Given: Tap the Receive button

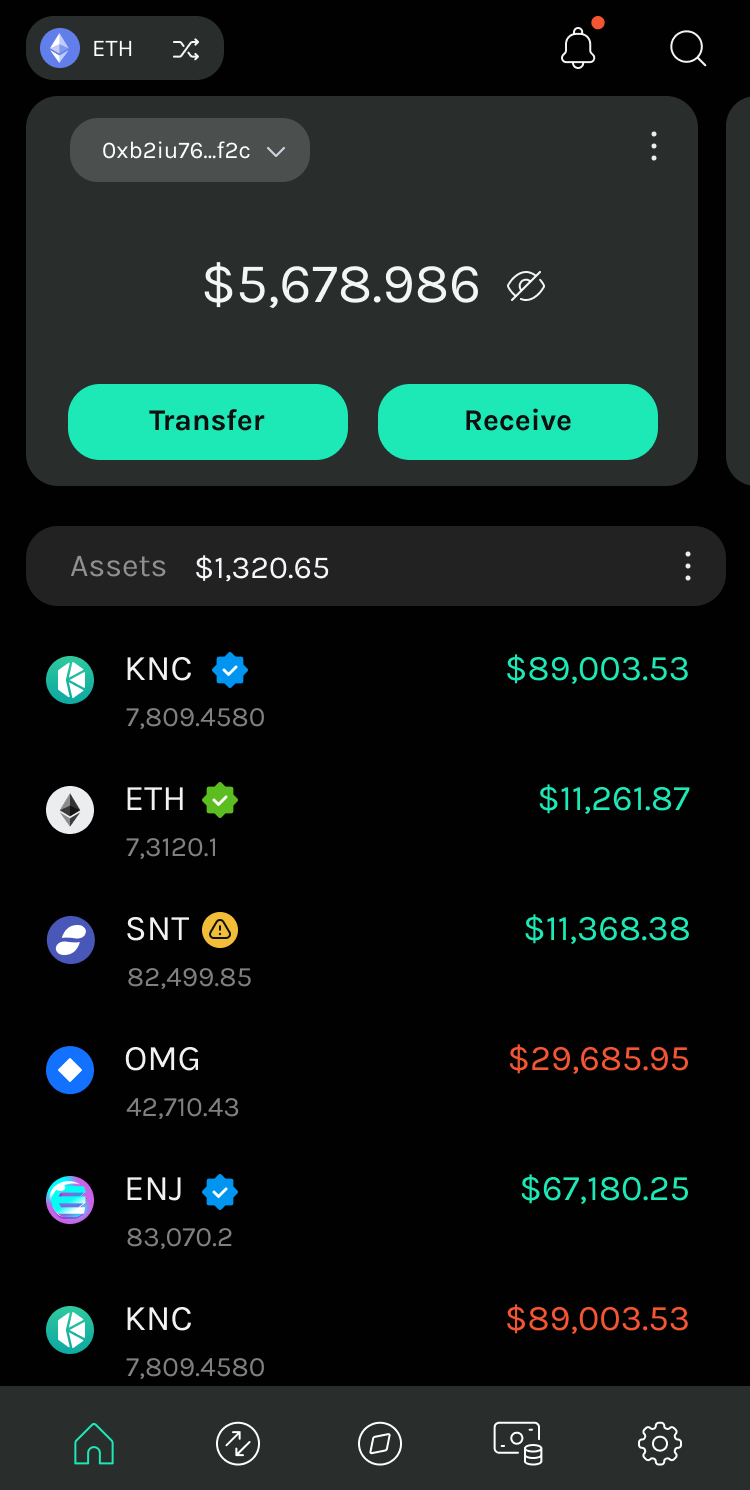Looking at the screenshot, I should pyautogui.click(x=518, y=421).
